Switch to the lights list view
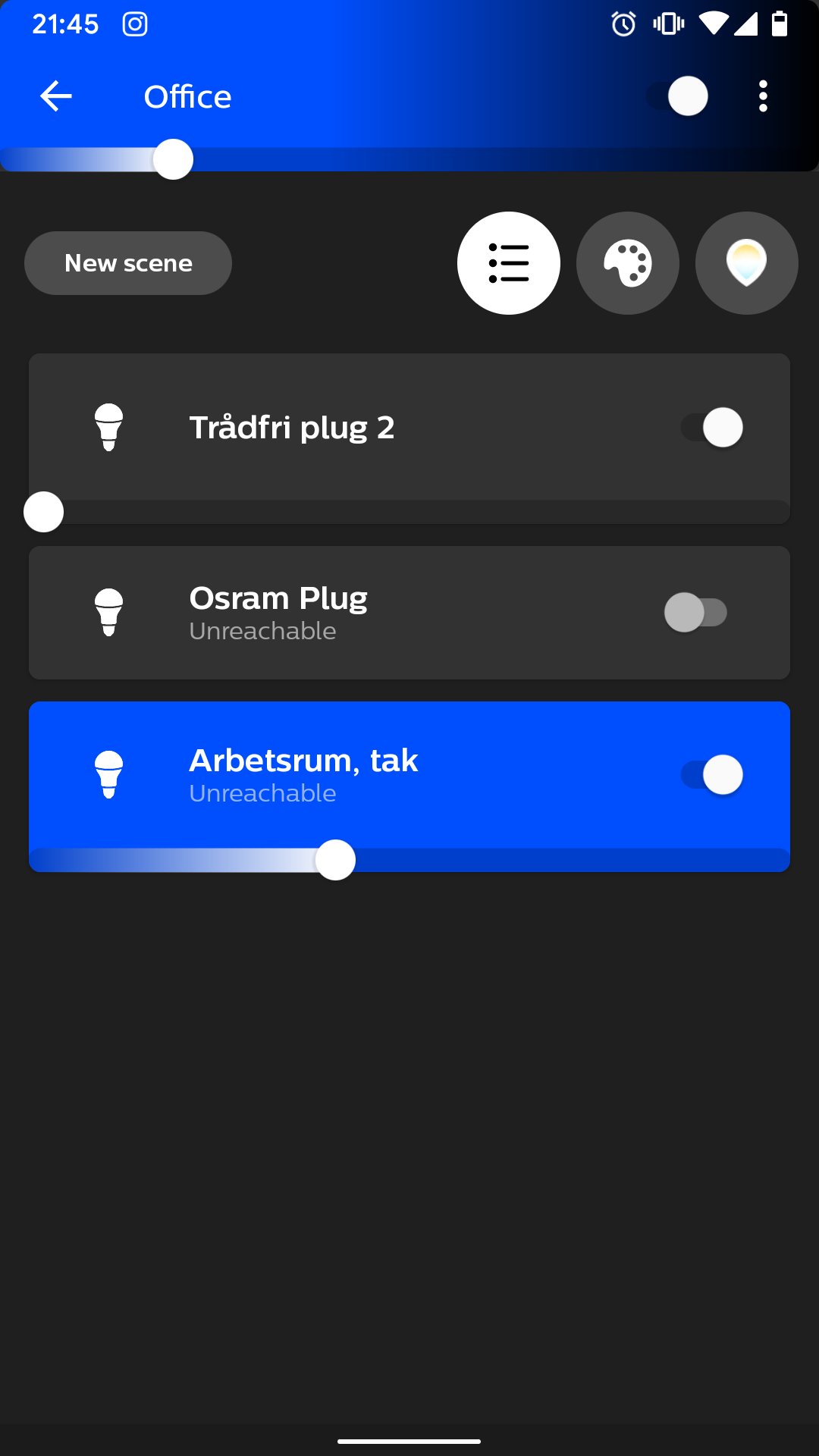The height and width of the screenshot is (1456, 819). (x=509, y=263)
